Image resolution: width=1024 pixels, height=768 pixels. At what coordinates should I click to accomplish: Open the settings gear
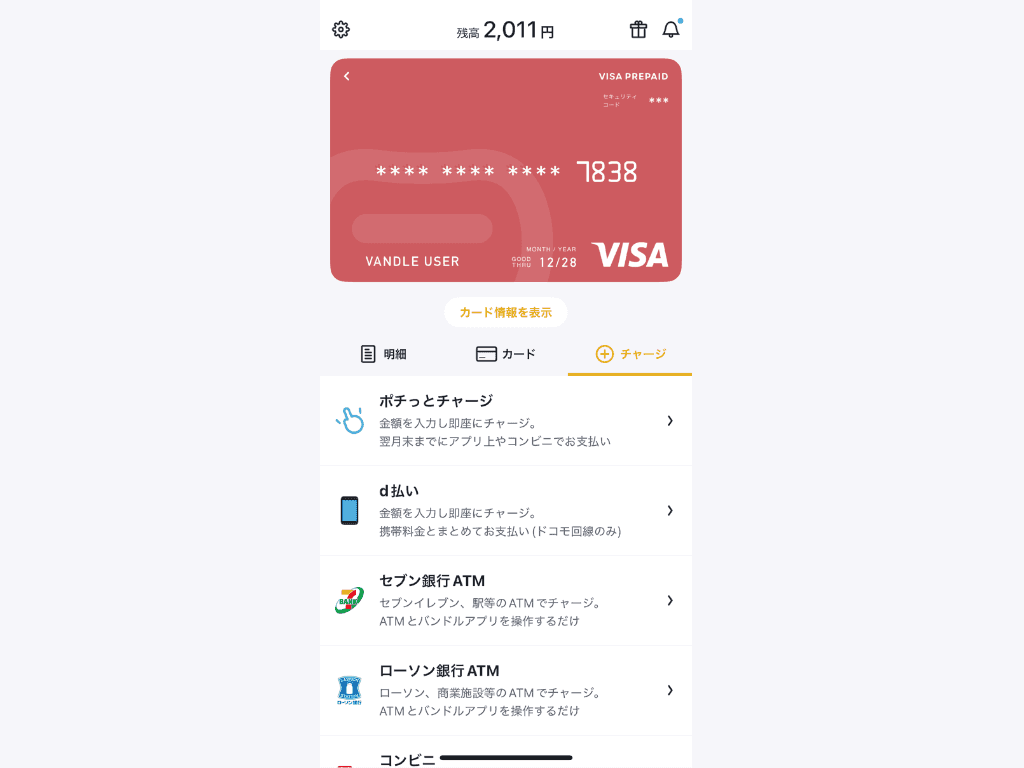(x=341, y=29)
